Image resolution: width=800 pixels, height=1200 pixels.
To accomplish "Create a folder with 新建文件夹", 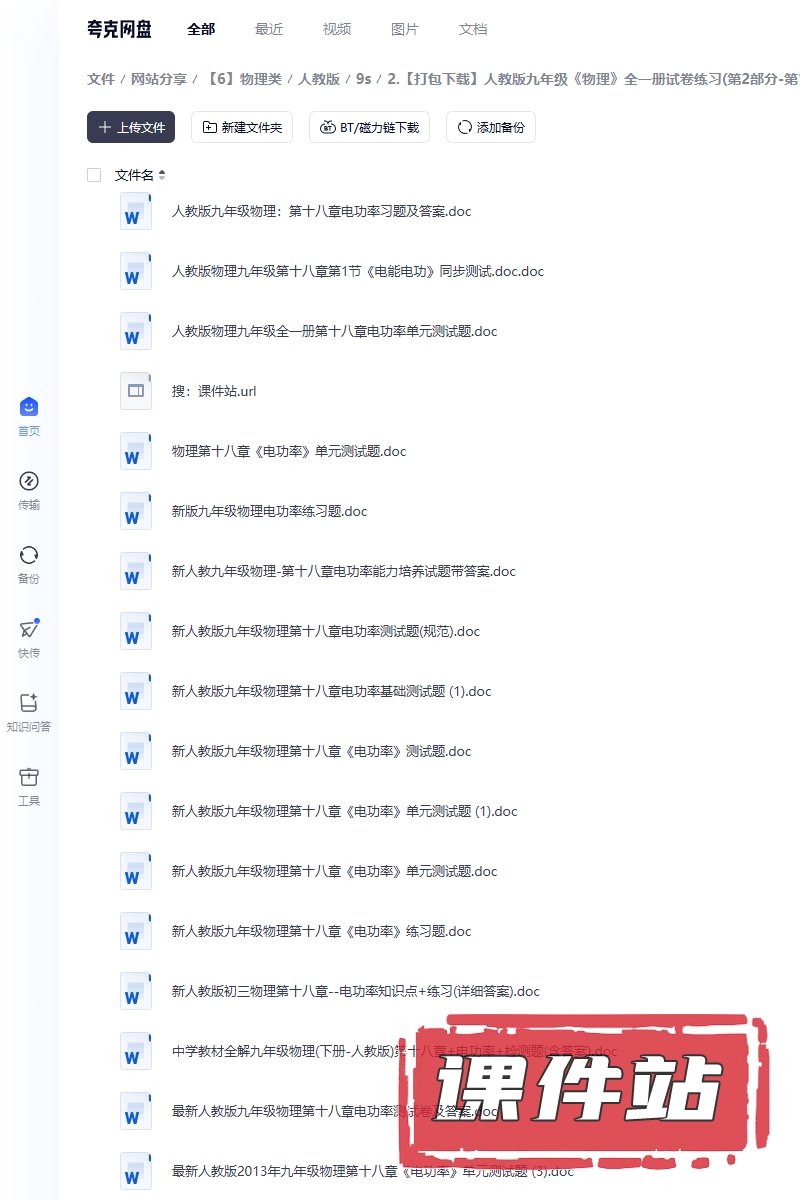I will 242,127.
